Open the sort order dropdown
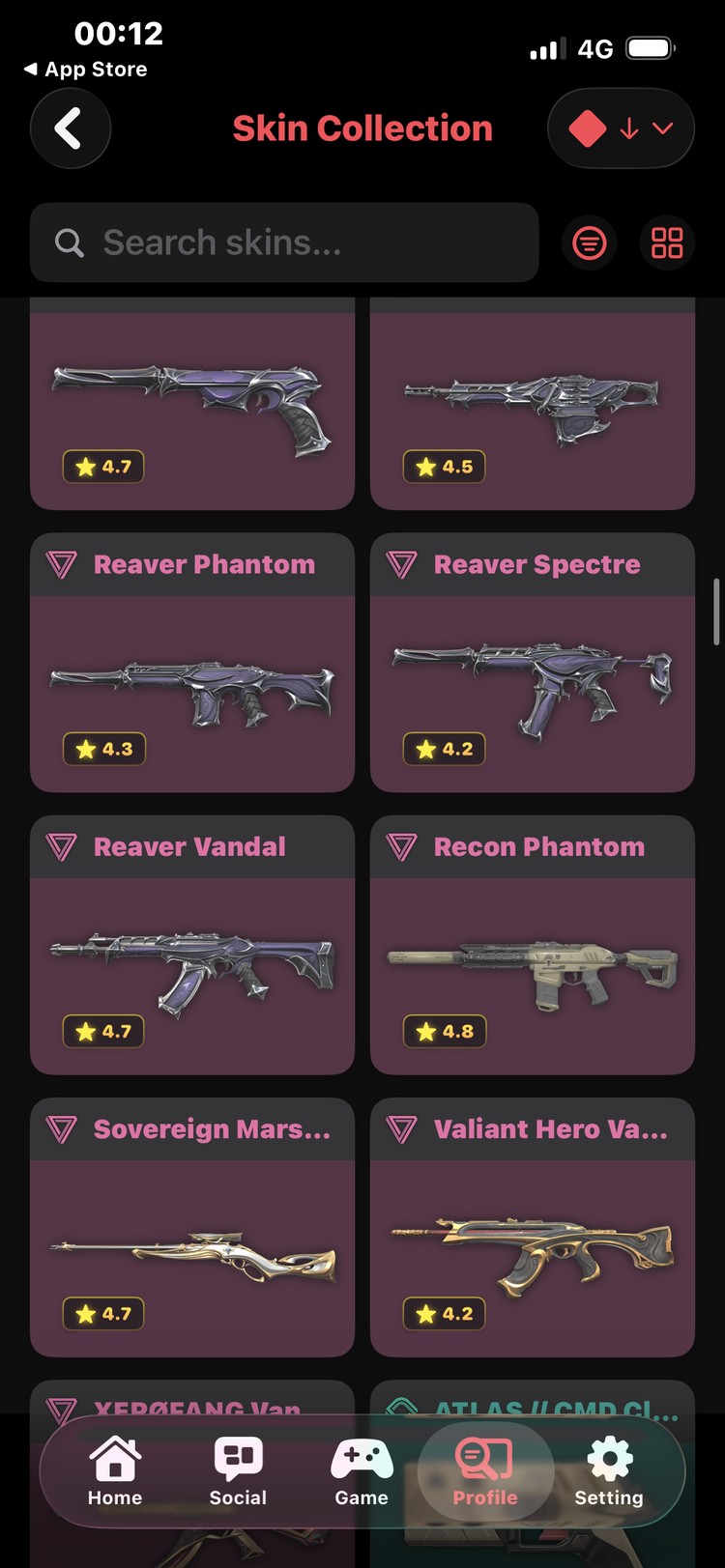The height and width of the screenshot is (1568, 725). coord(621,128)
